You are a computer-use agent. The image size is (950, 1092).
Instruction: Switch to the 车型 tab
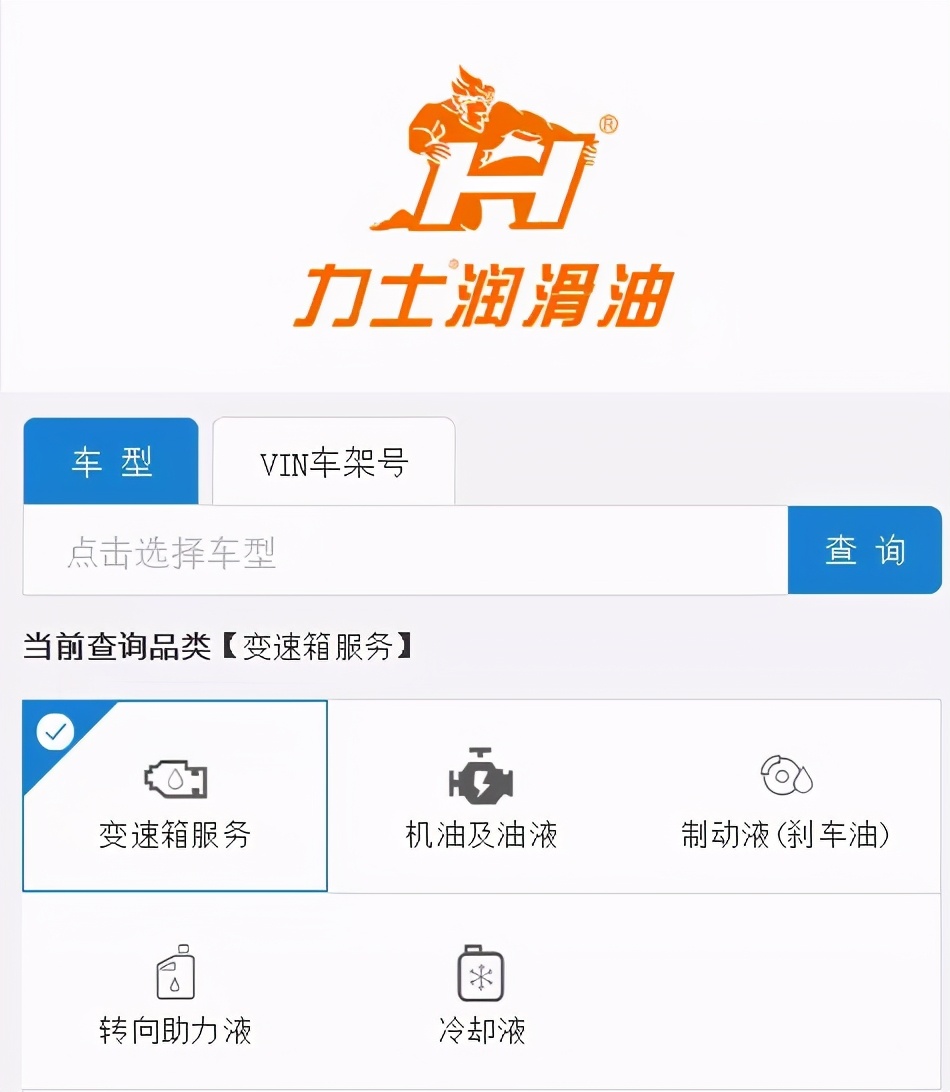pyautogui.click(x=111, y=462)
